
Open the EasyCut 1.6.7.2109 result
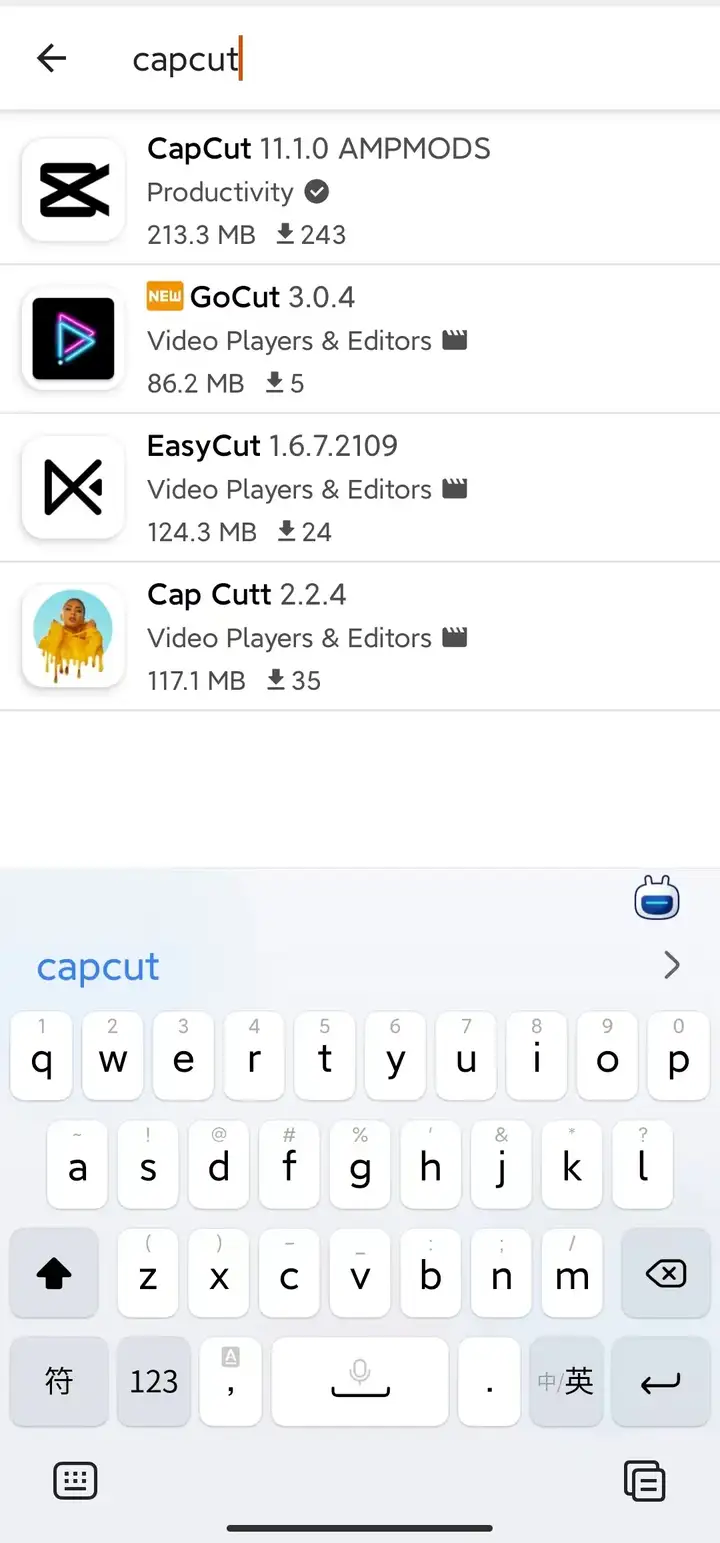coord(360,488)
